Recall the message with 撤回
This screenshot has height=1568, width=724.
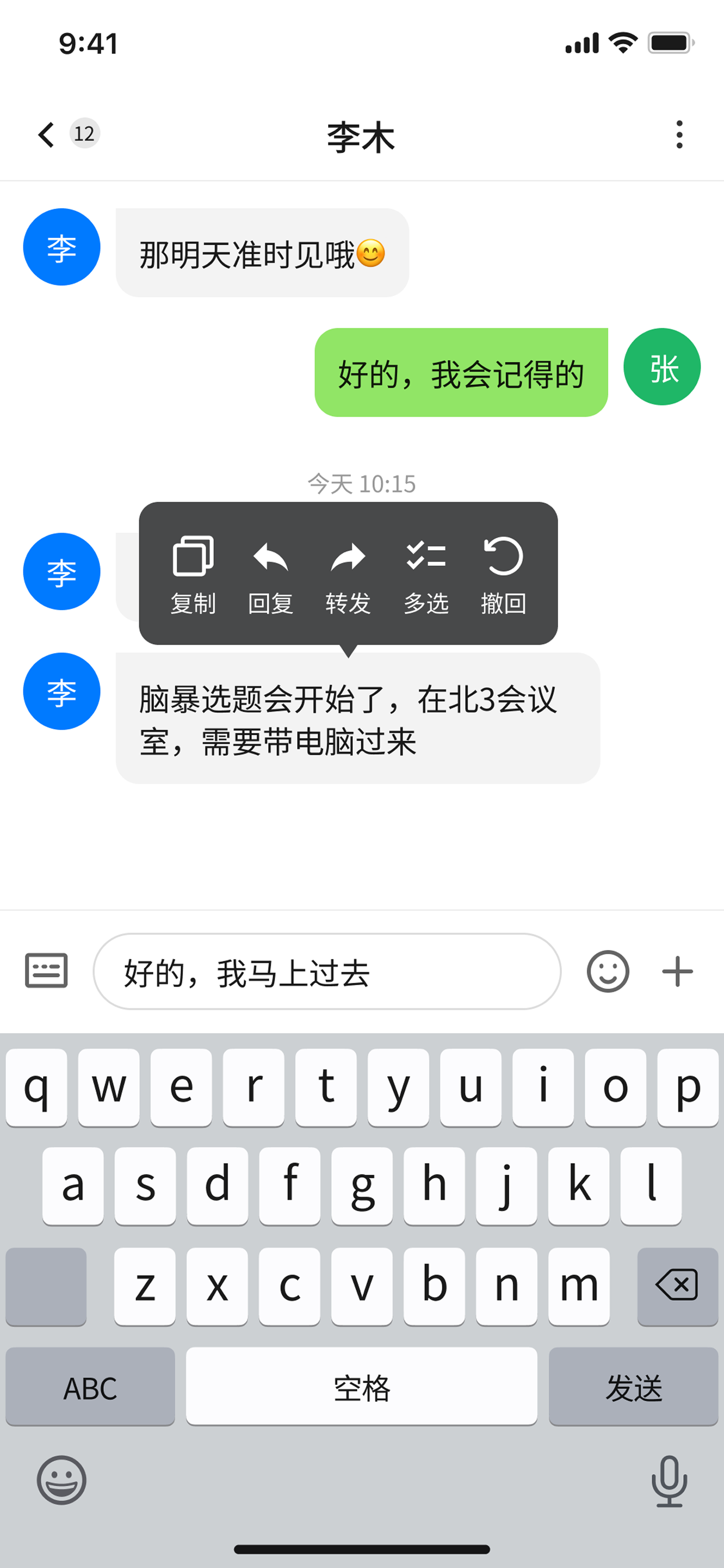tap(503, 574)
